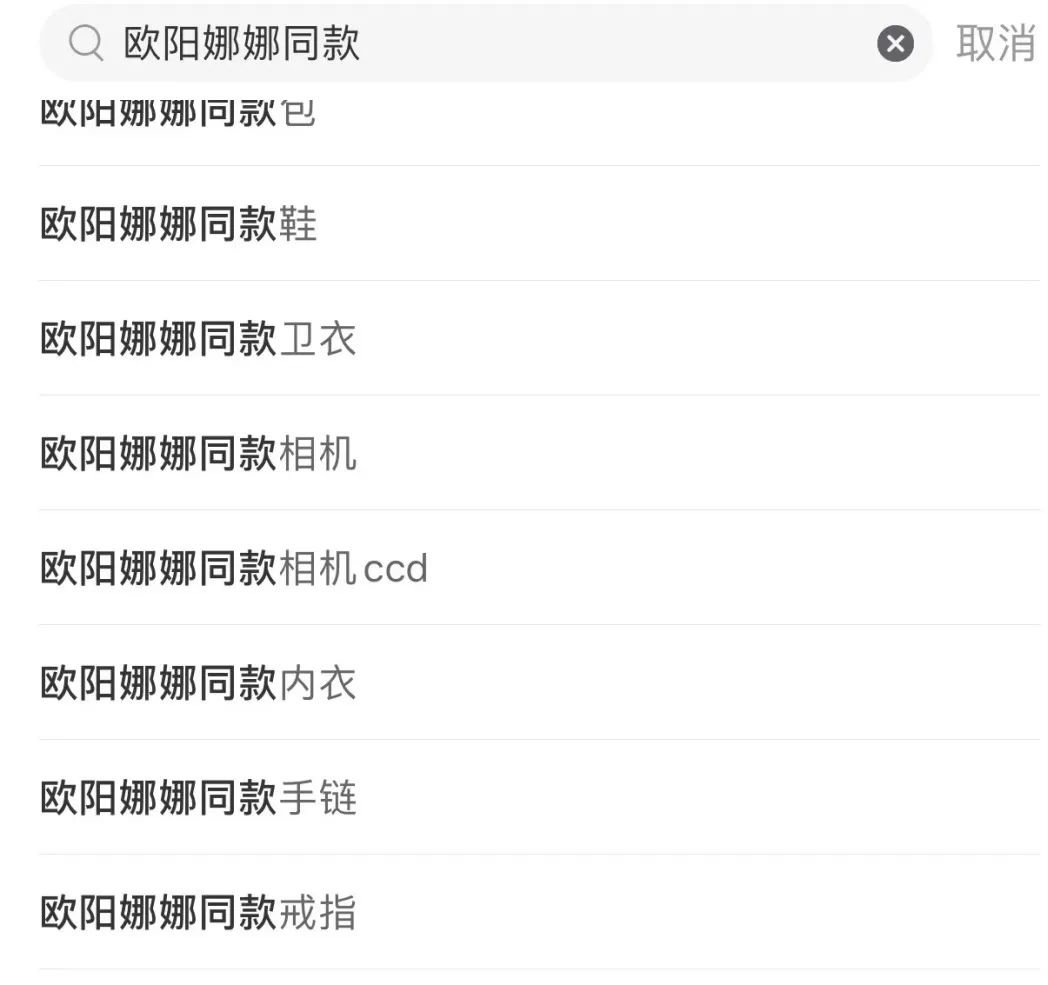The image size is (1048, 985).
Task: Open the suggestion ending in 相机 only
Action: pyautogui.click(x=198, y=454)
